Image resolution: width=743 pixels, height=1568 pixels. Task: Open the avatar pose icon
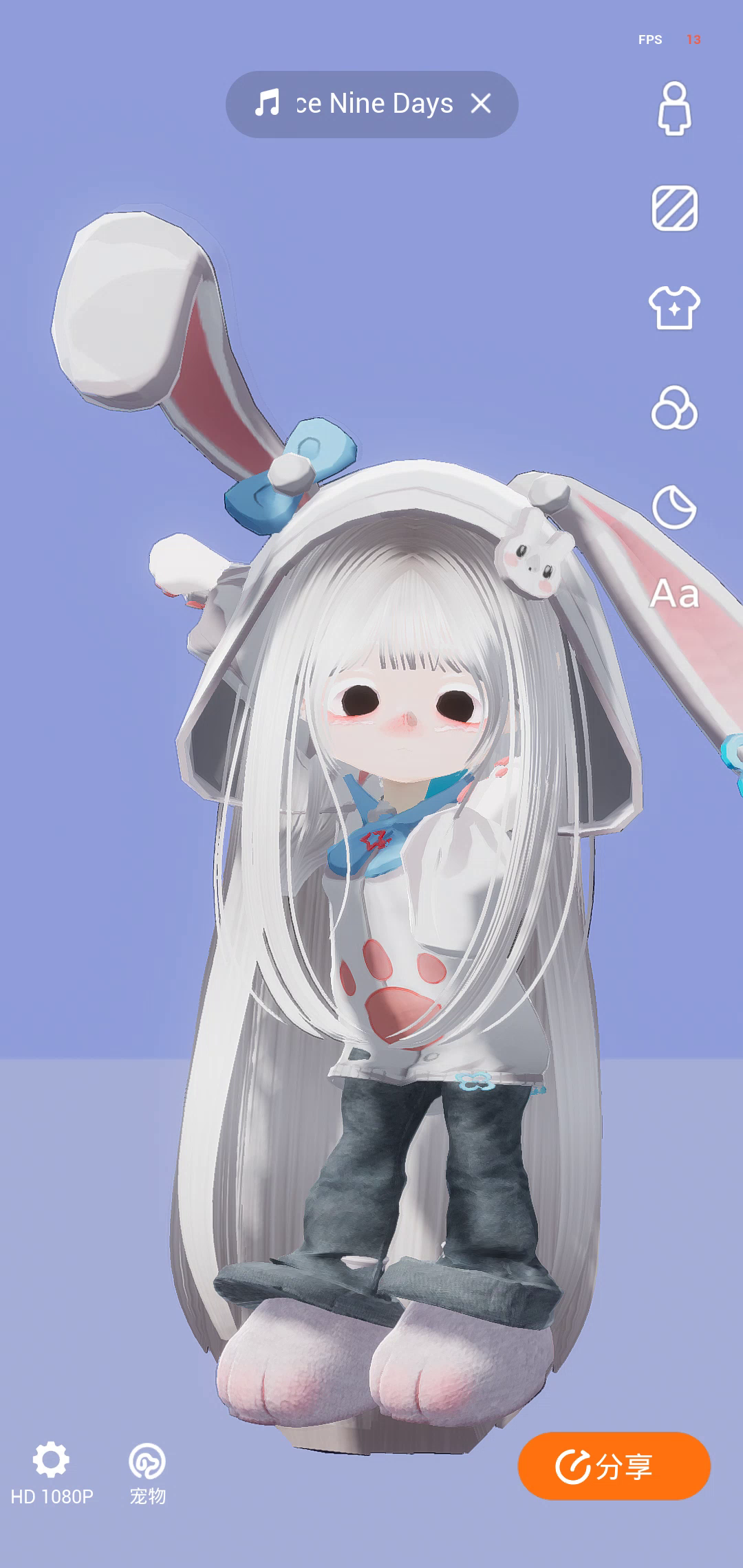tap(674, 109)
